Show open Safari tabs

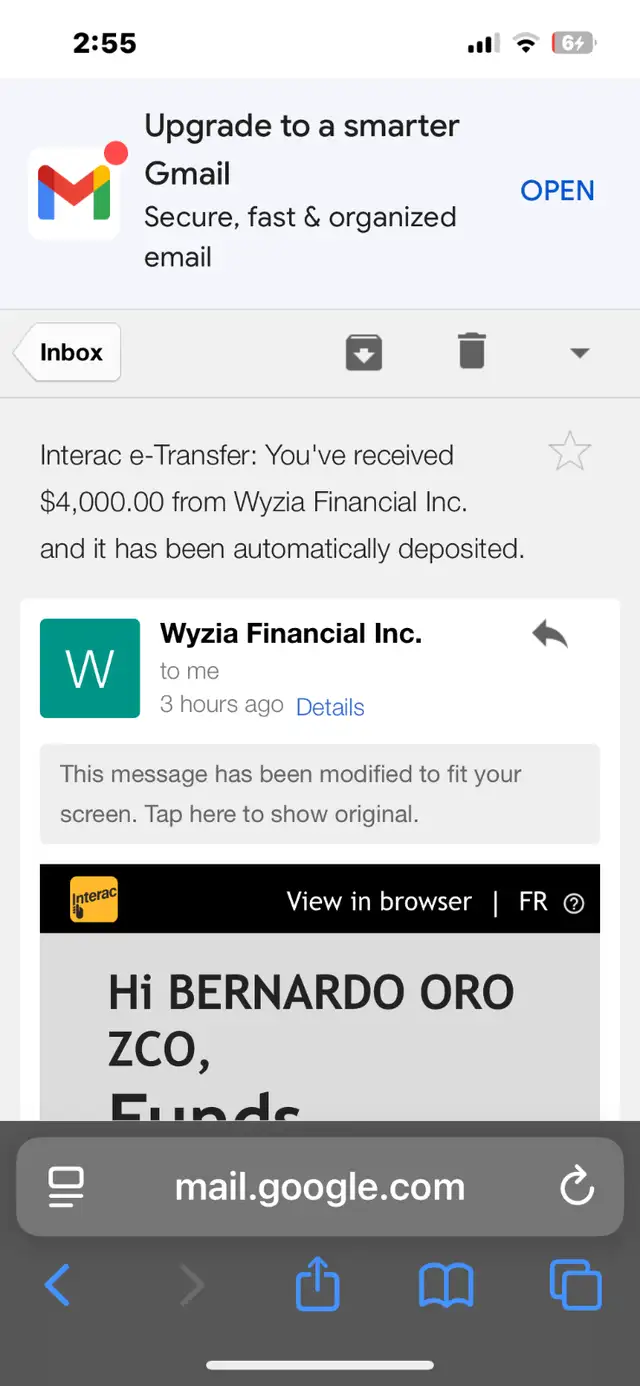coord(576,1285)
